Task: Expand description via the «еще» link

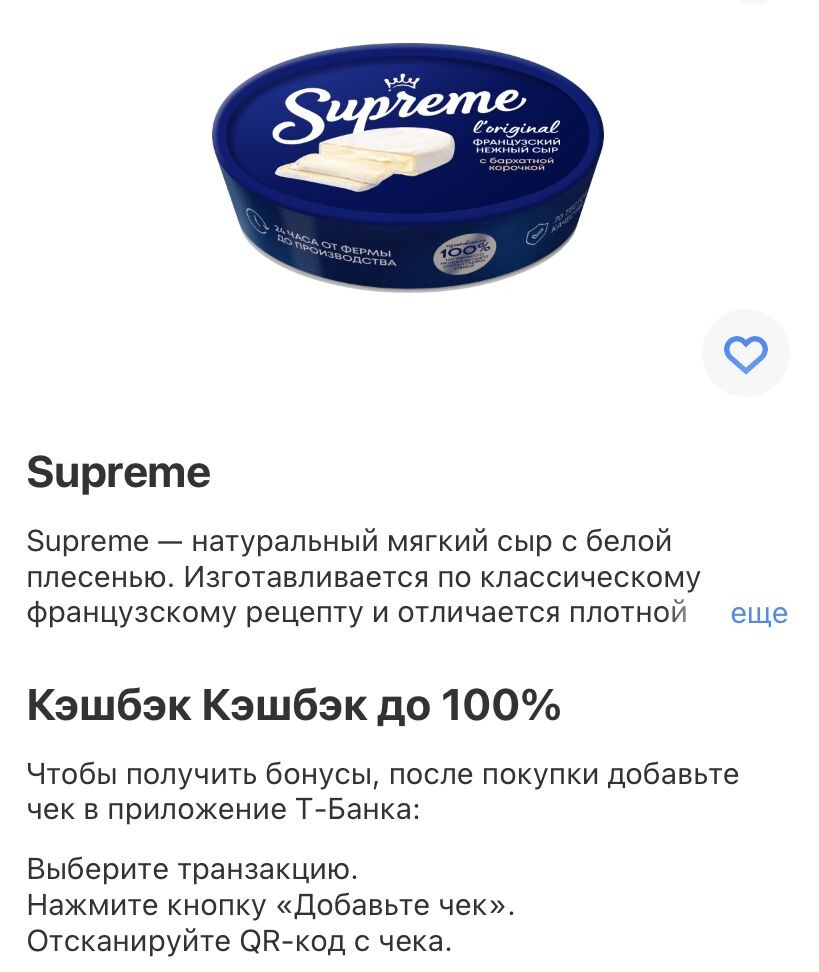Action: click(x=759, y=613)
